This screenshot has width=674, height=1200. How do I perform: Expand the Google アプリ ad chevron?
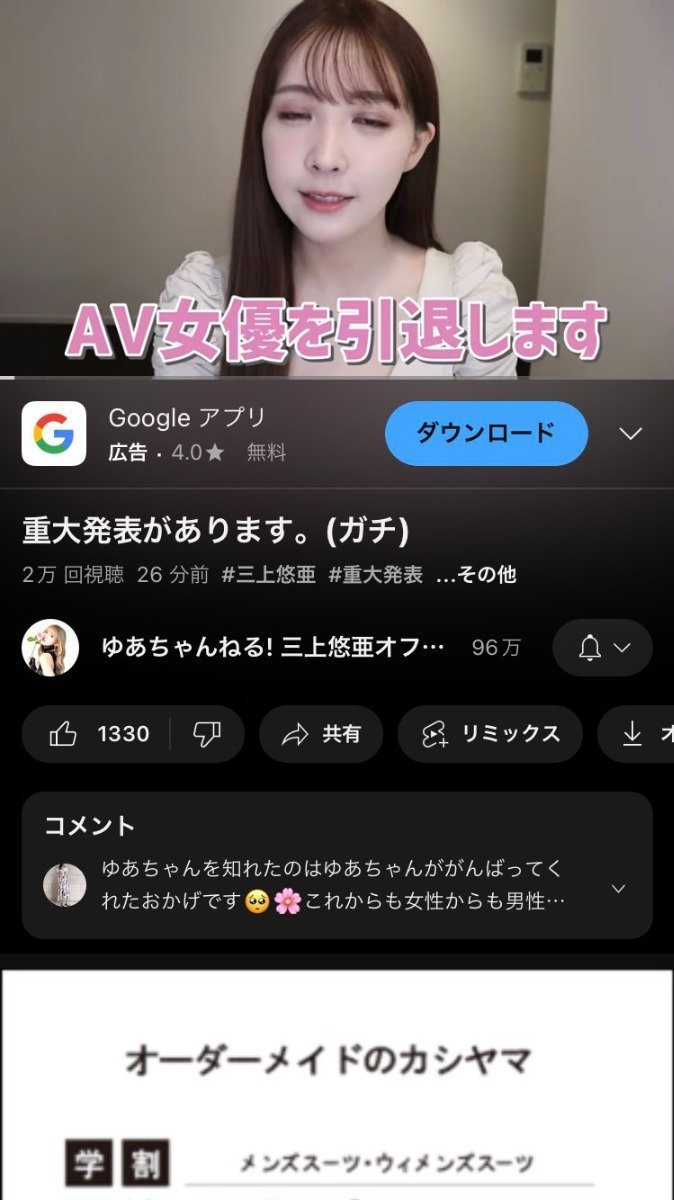(x=630, y=433)
